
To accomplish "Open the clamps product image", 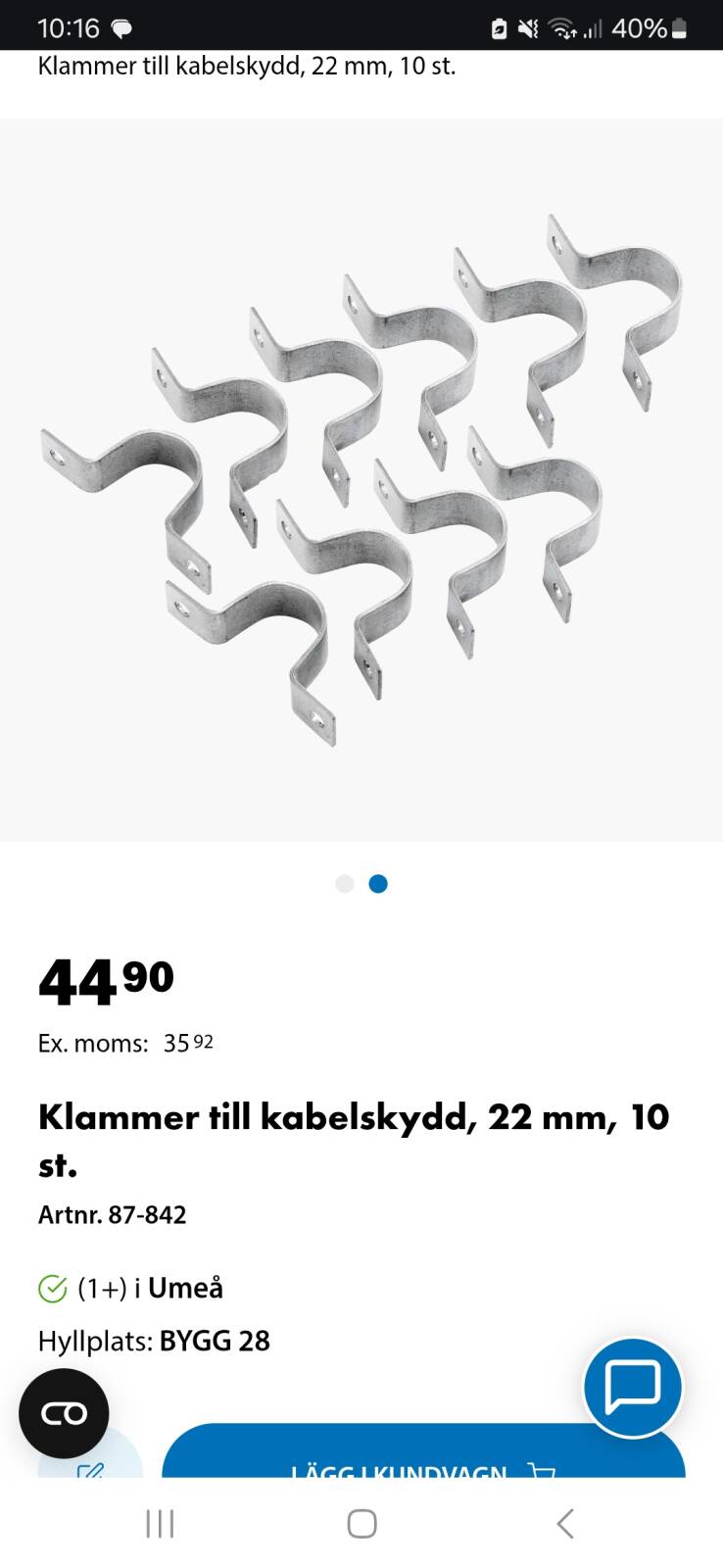I will coord(361,480).
